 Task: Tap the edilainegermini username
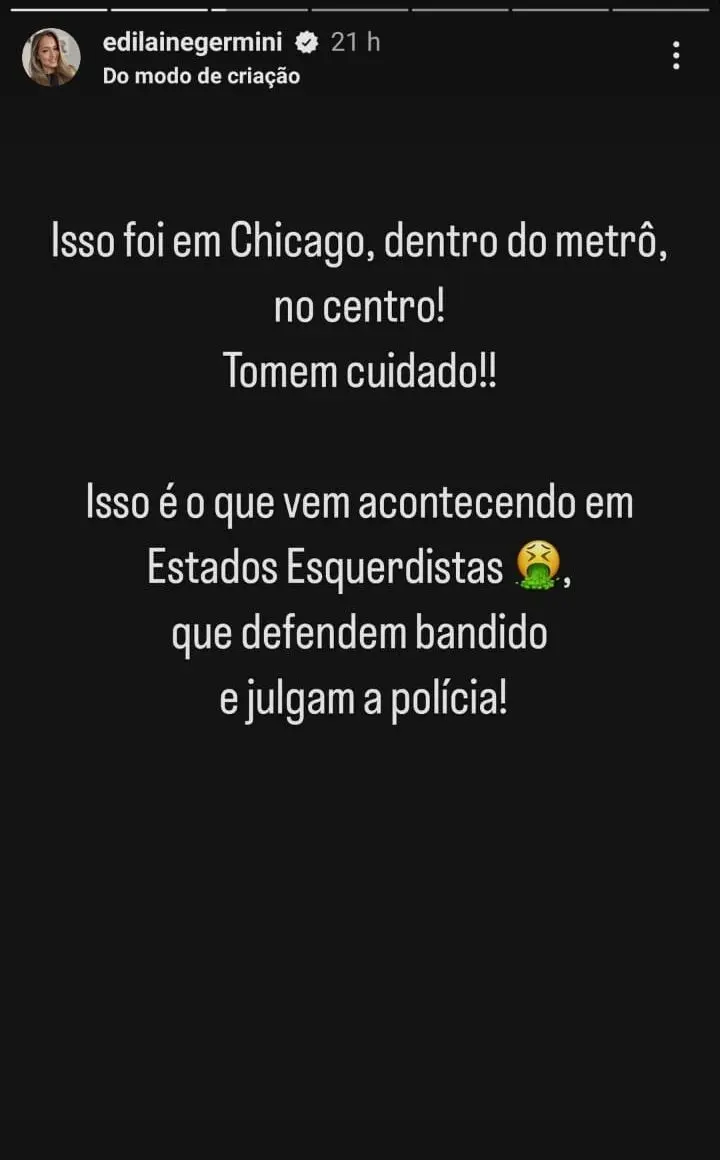point(193,42)
